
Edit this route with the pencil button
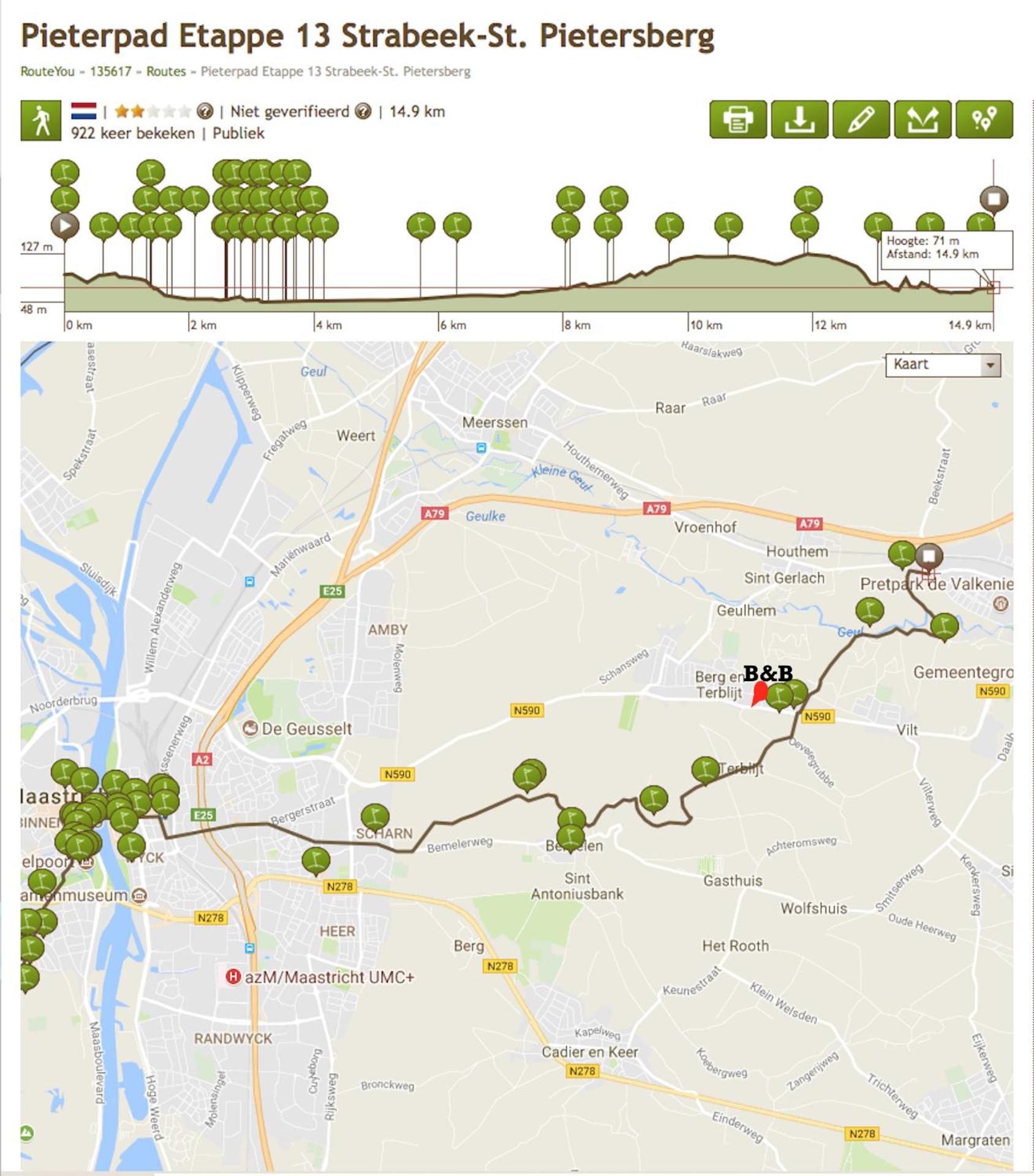(861, 119)
